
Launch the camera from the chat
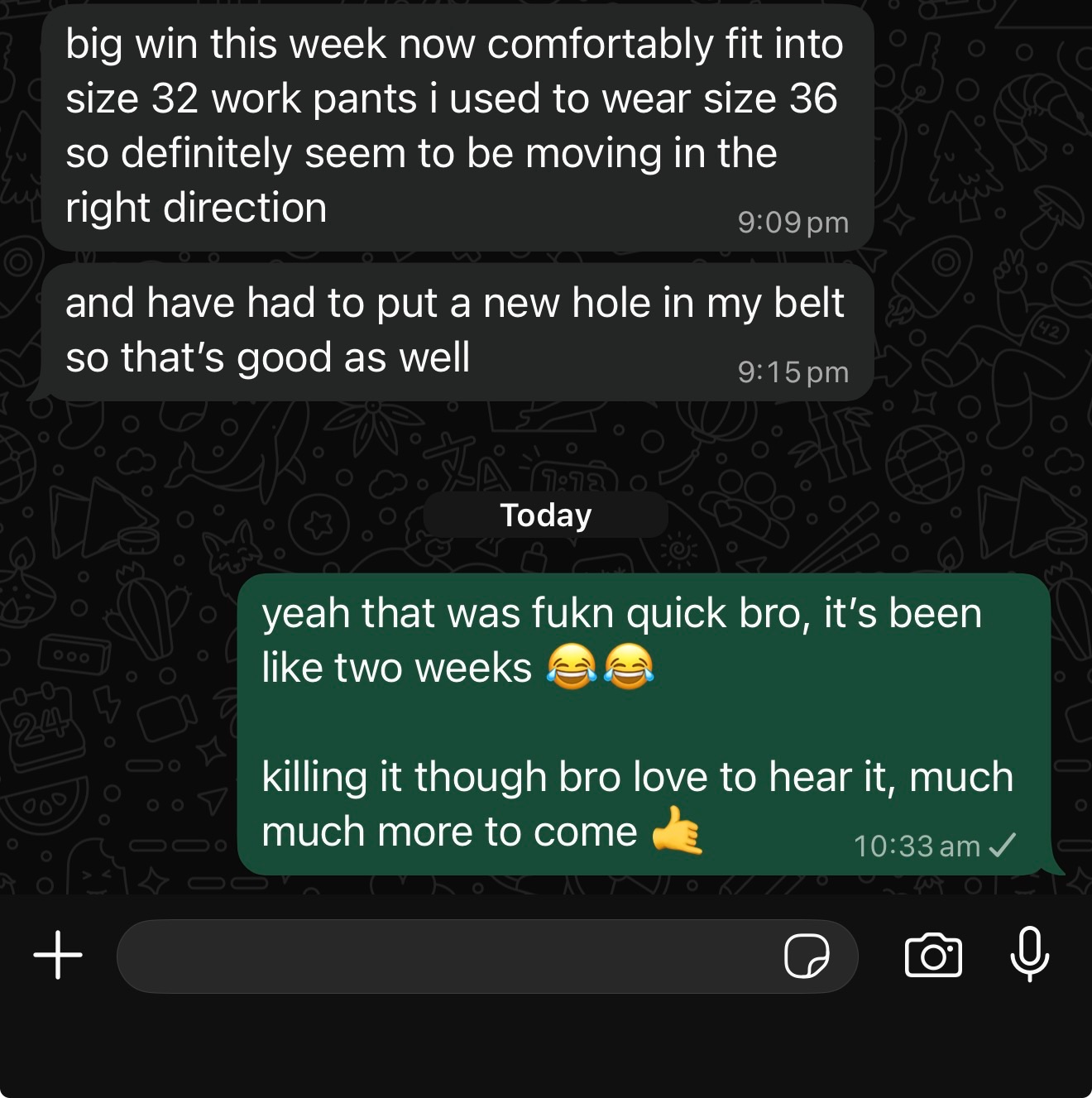[934, 956]
